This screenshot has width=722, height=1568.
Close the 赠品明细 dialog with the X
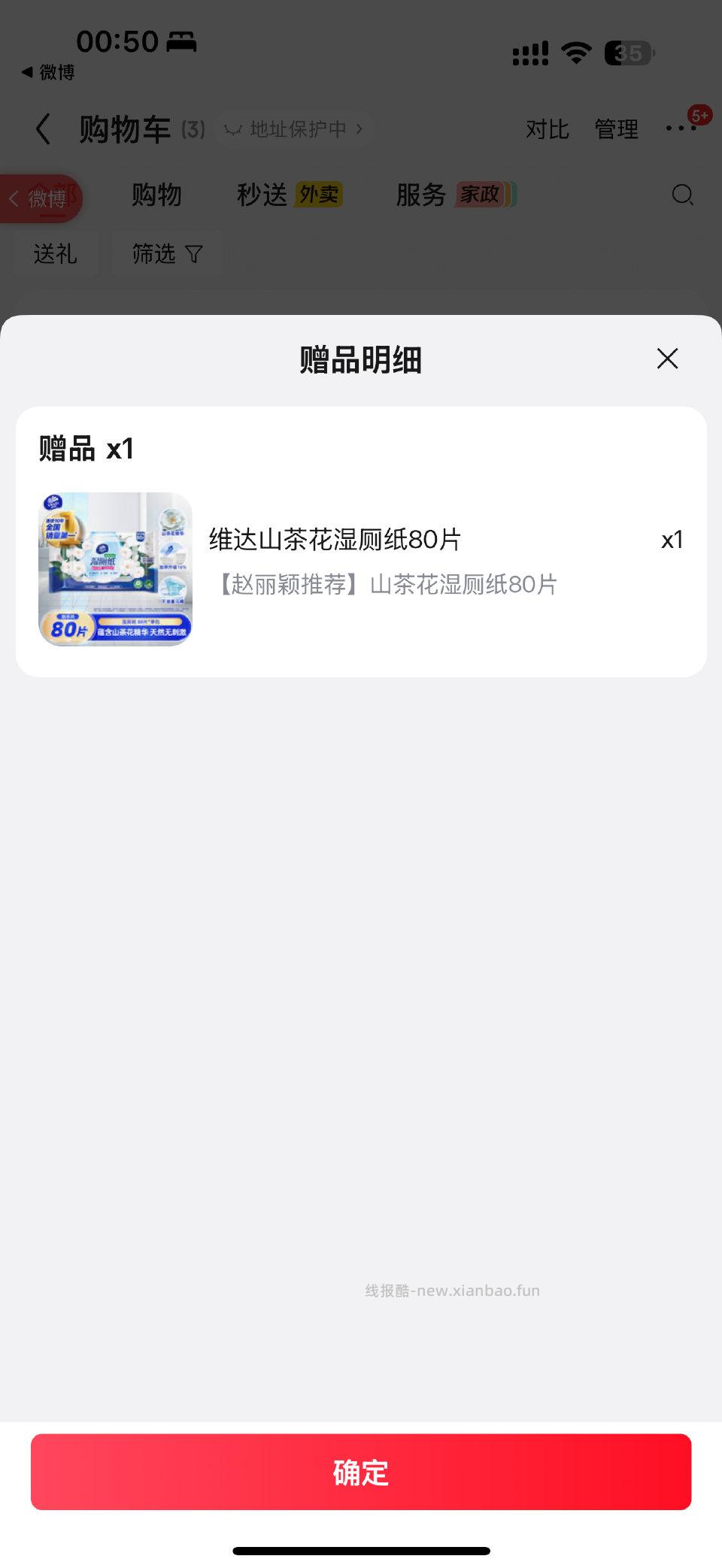667,359
